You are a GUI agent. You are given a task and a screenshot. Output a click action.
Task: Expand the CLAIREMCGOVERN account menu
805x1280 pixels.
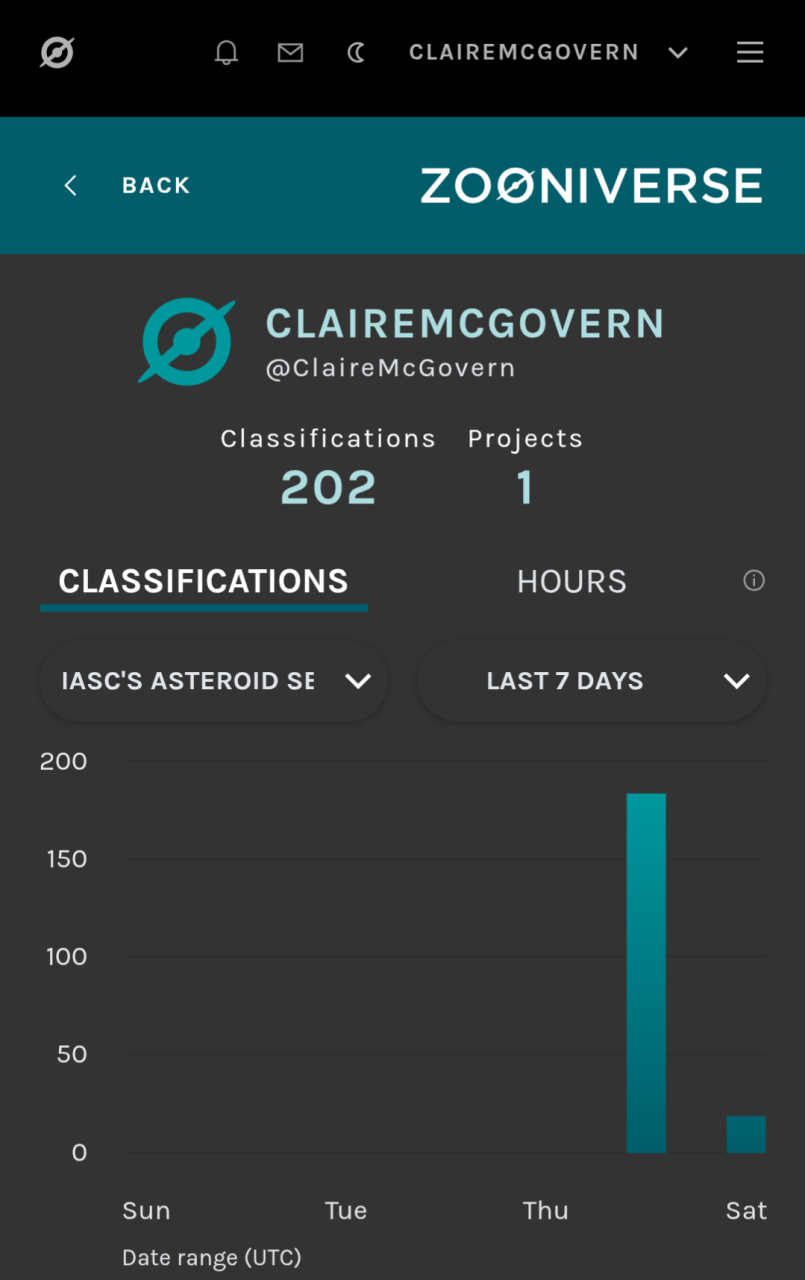tap(548, 52)
